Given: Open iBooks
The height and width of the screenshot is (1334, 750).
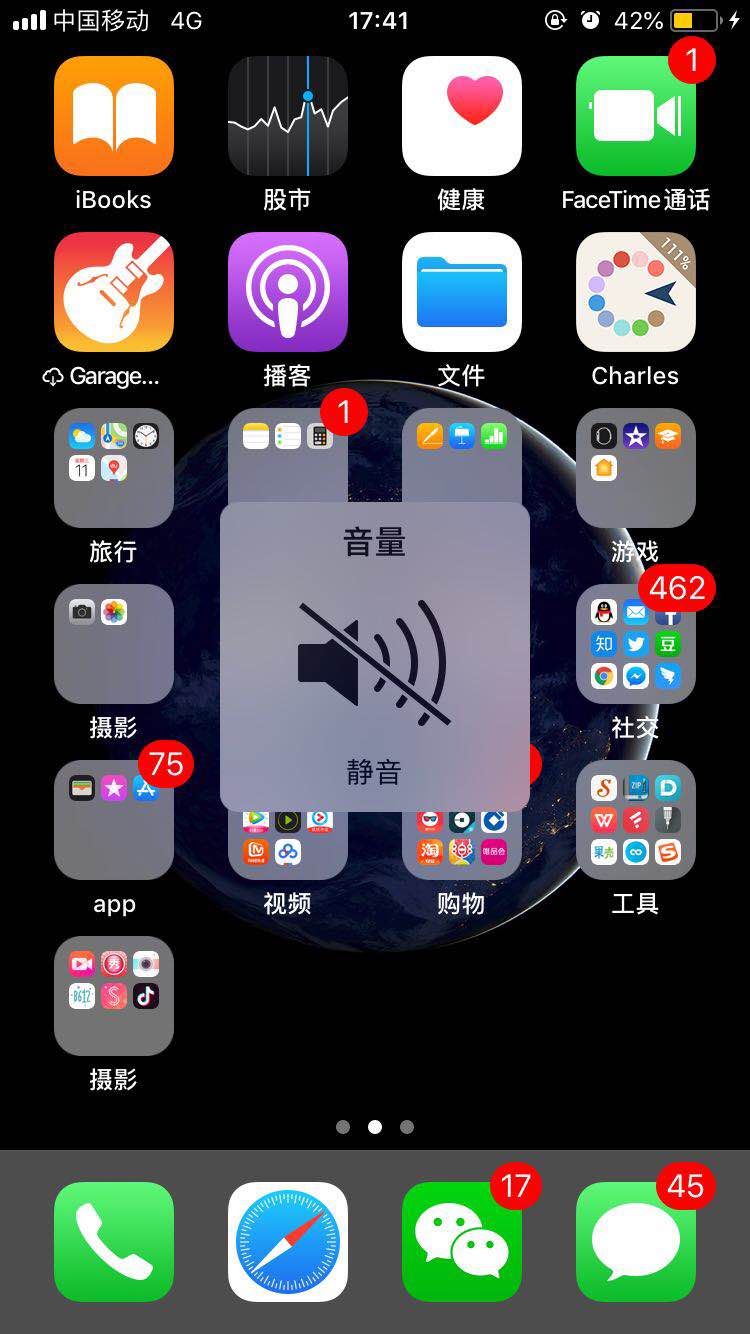Looking at the screenshot, I should coord(113,115).
